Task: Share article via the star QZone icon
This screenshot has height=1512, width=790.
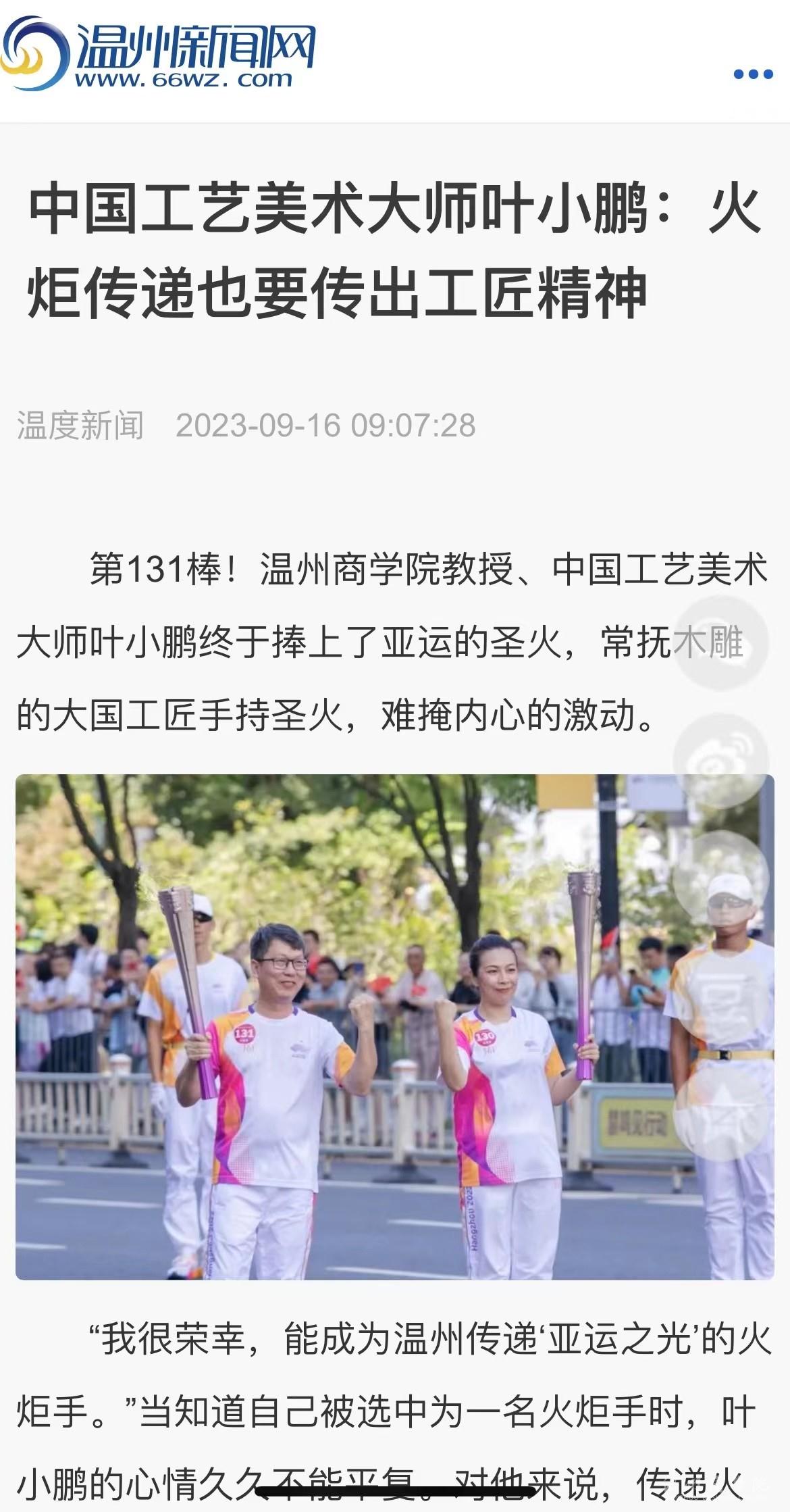Action: pos(721,1113)
